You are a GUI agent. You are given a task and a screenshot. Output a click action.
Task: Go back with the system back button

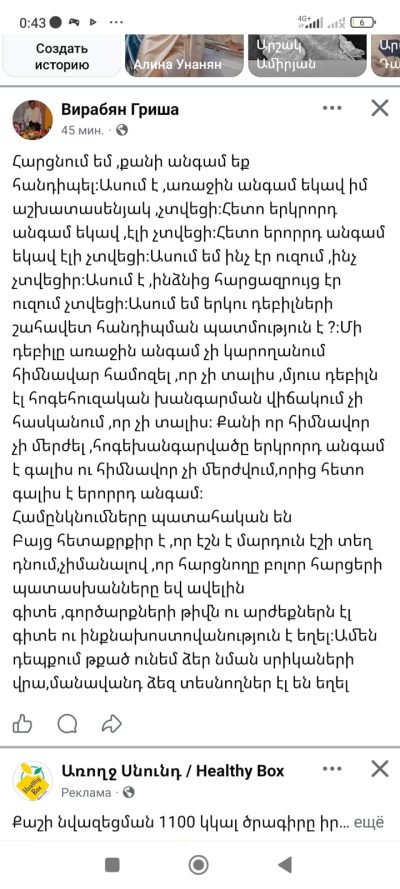tap(285, 865)
